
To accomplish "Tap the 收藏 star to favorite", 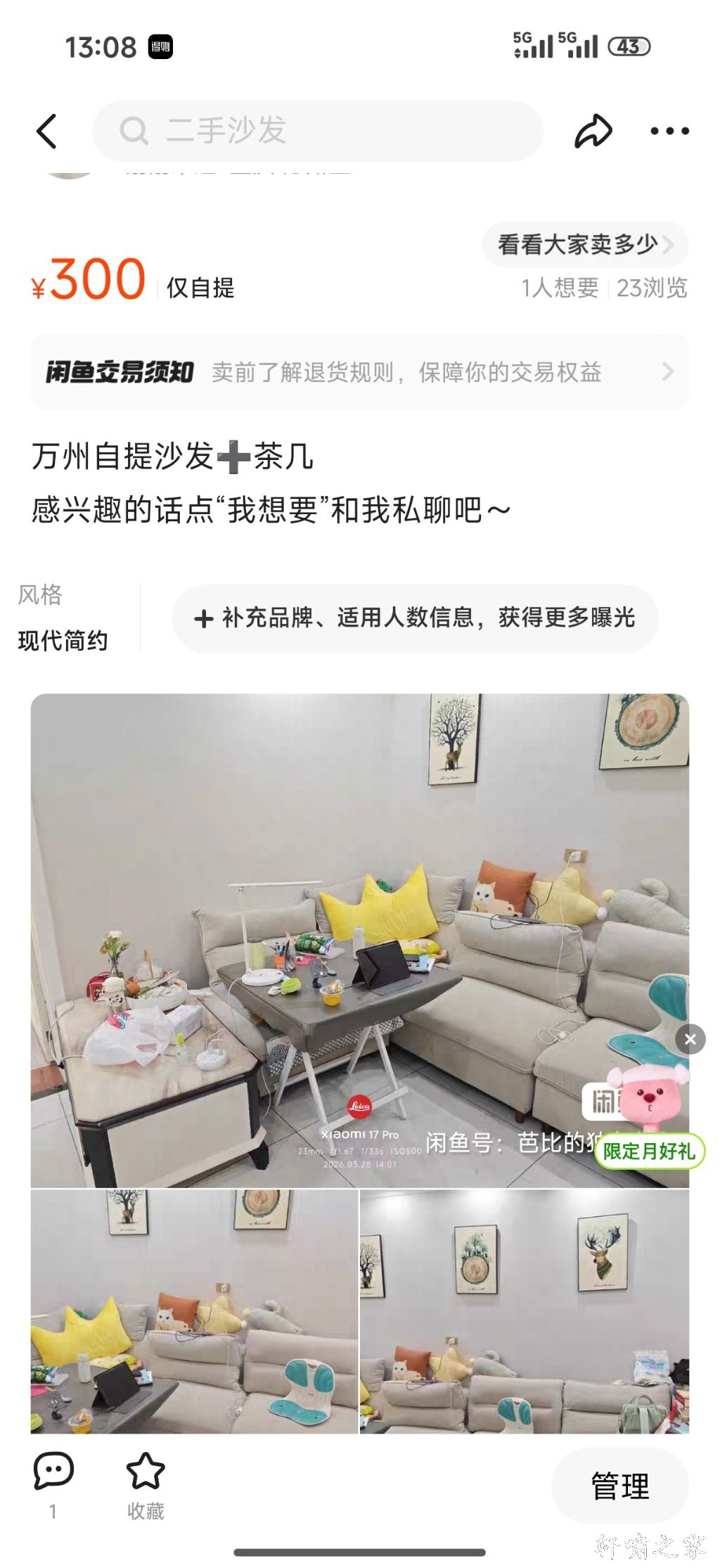I will [x=146, y=1471].
